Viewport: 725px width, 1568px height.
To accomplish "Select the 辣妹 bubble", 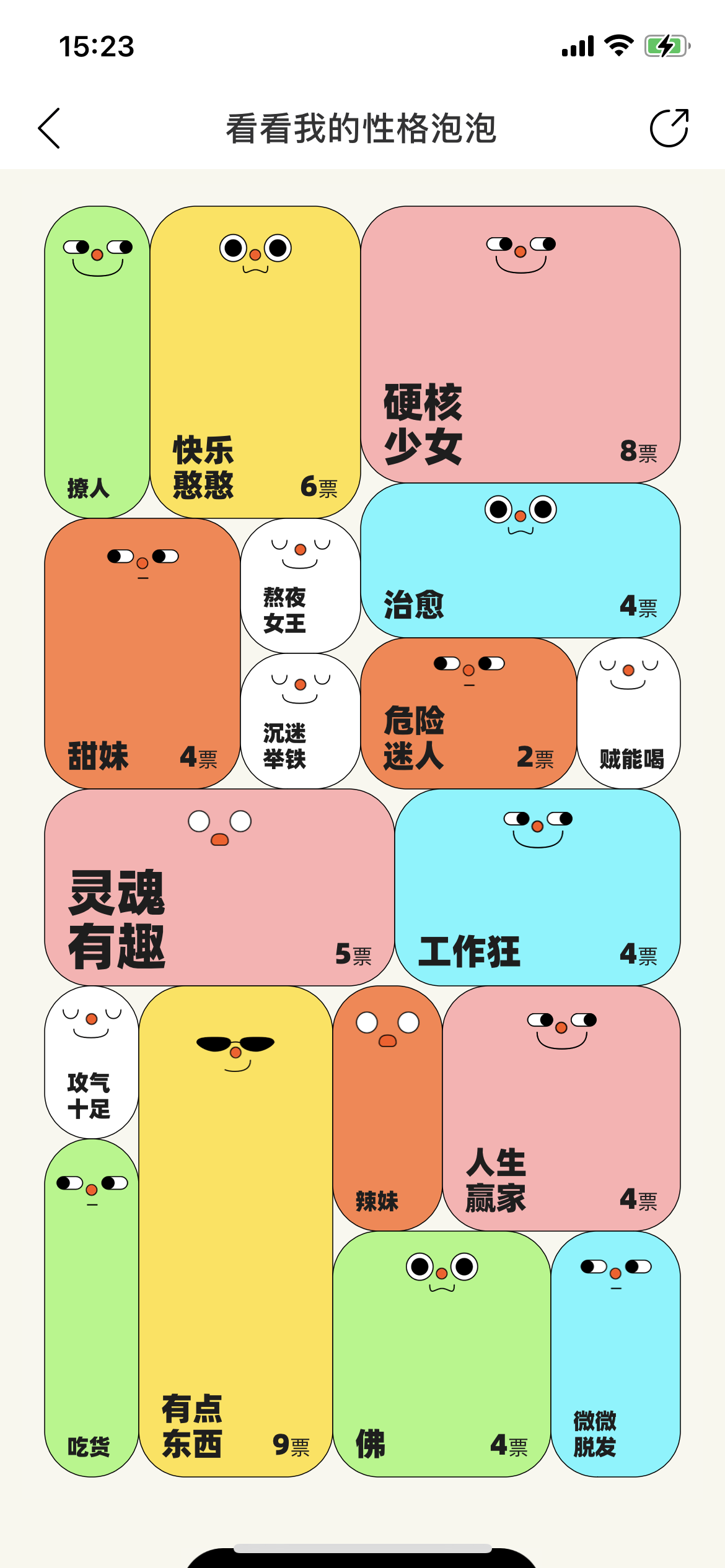I will [387, 1108].
